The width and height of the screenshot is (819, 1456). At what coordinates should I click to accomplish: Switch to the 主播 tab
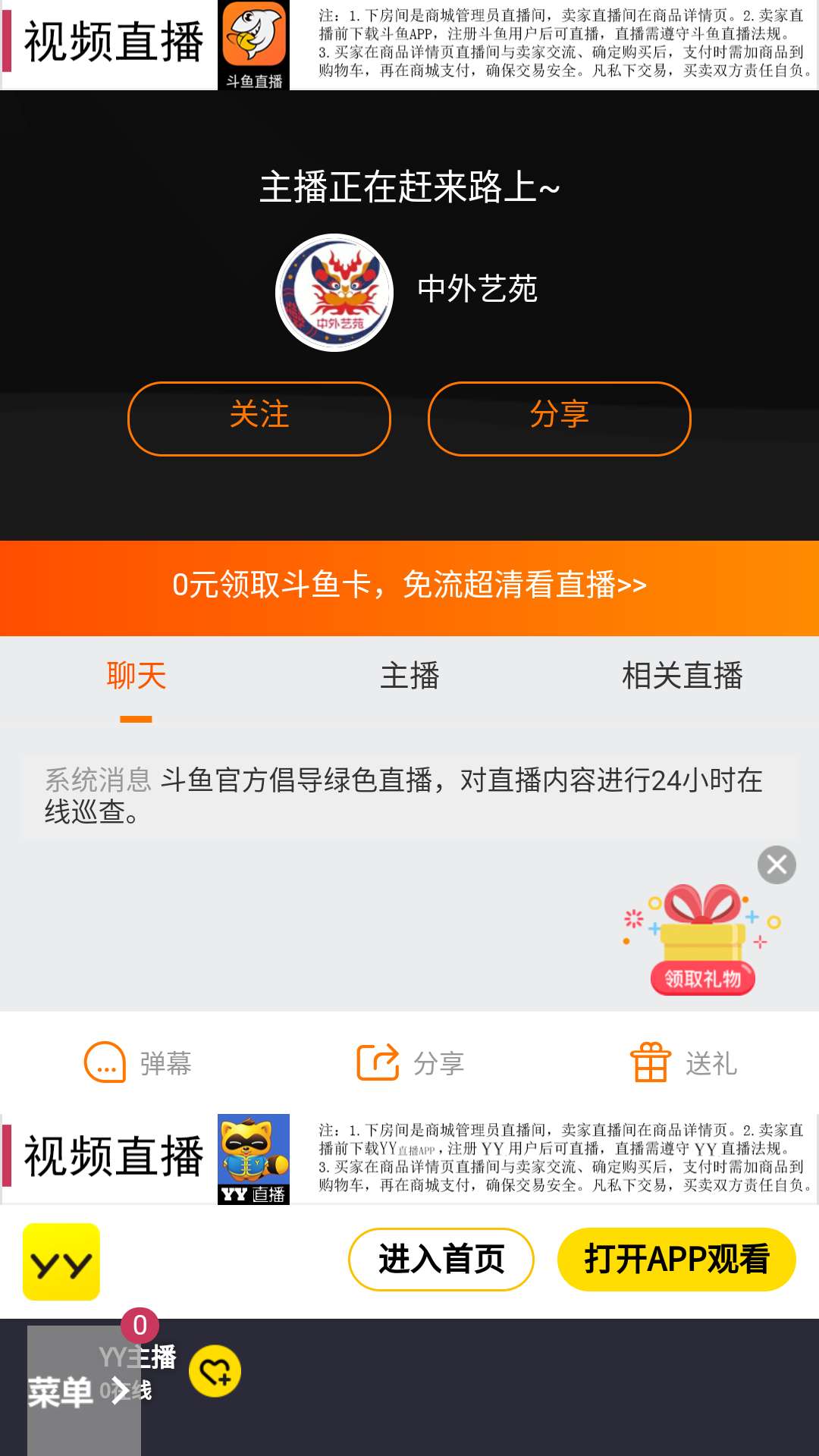[x=409, y=676]
